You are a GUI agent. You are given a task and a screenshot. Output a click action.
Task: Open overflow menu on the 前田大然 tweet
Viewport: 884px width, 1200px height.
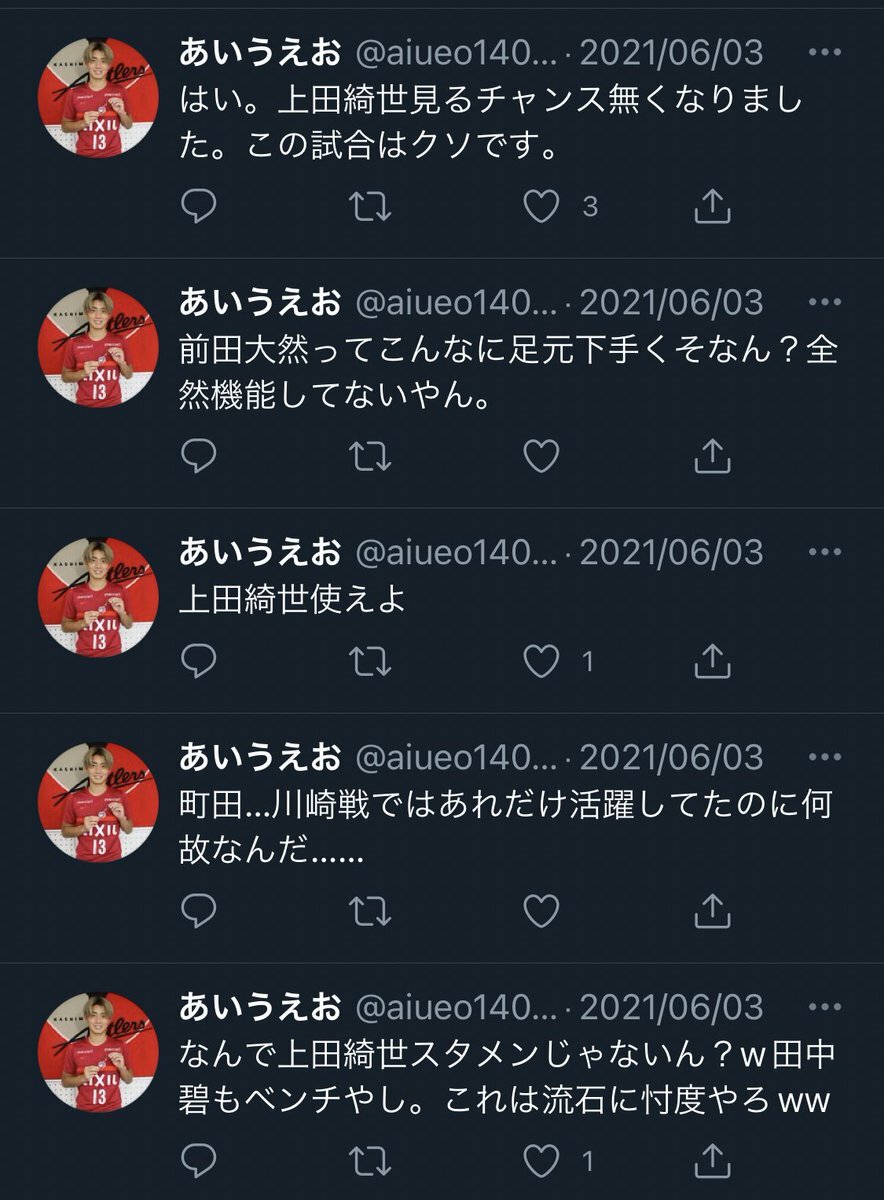click(x=823, y=301)
